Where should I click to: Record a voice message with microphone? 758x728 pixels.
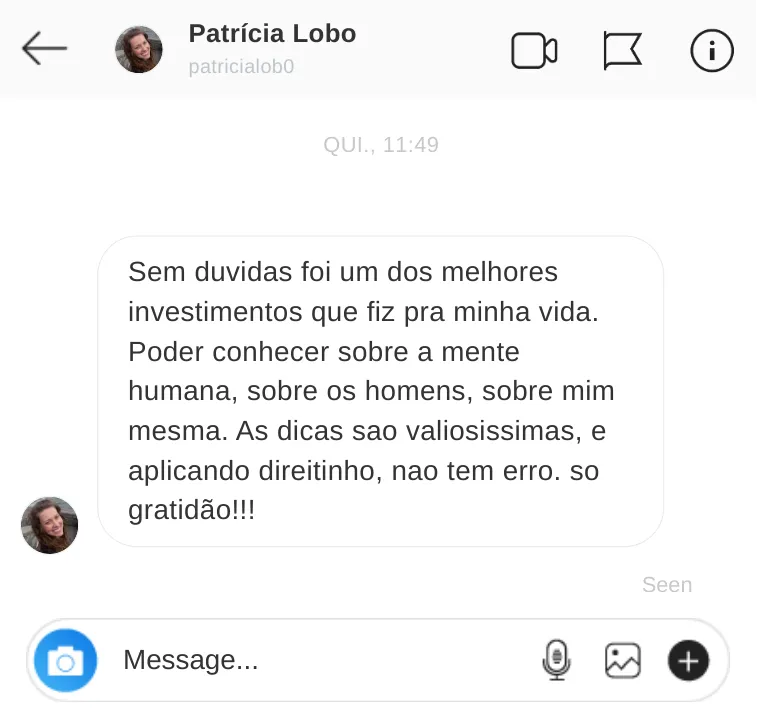point(556,660)
